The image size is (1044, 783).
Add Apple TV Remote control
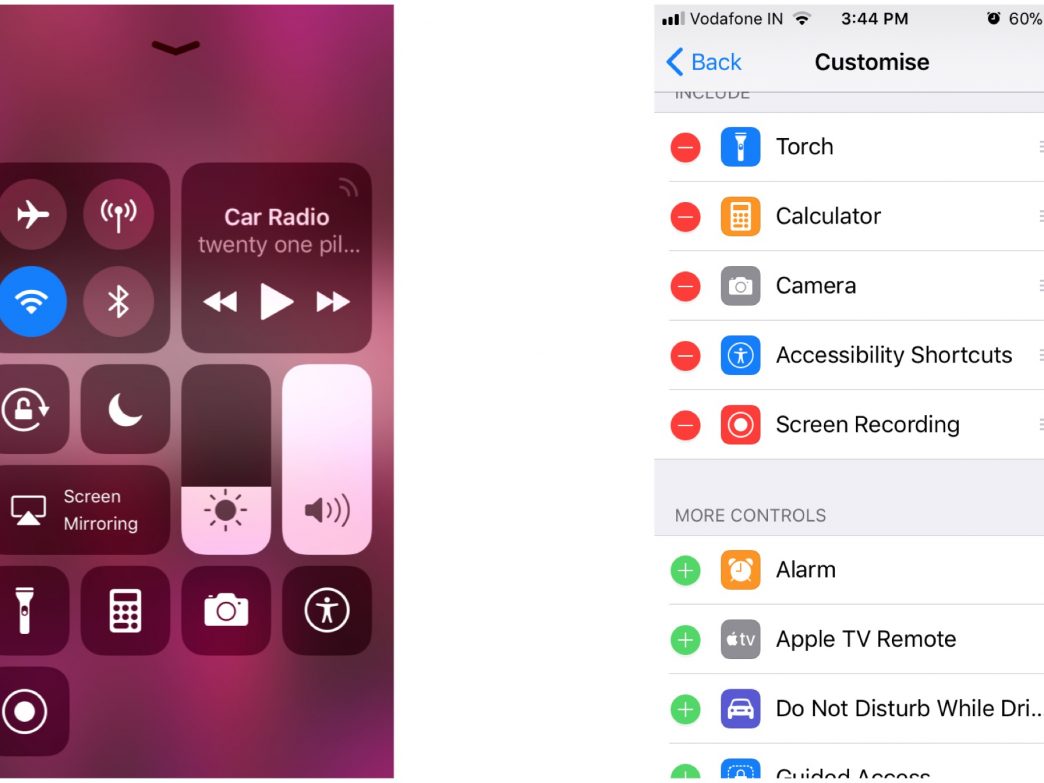[x=685, y=639]
